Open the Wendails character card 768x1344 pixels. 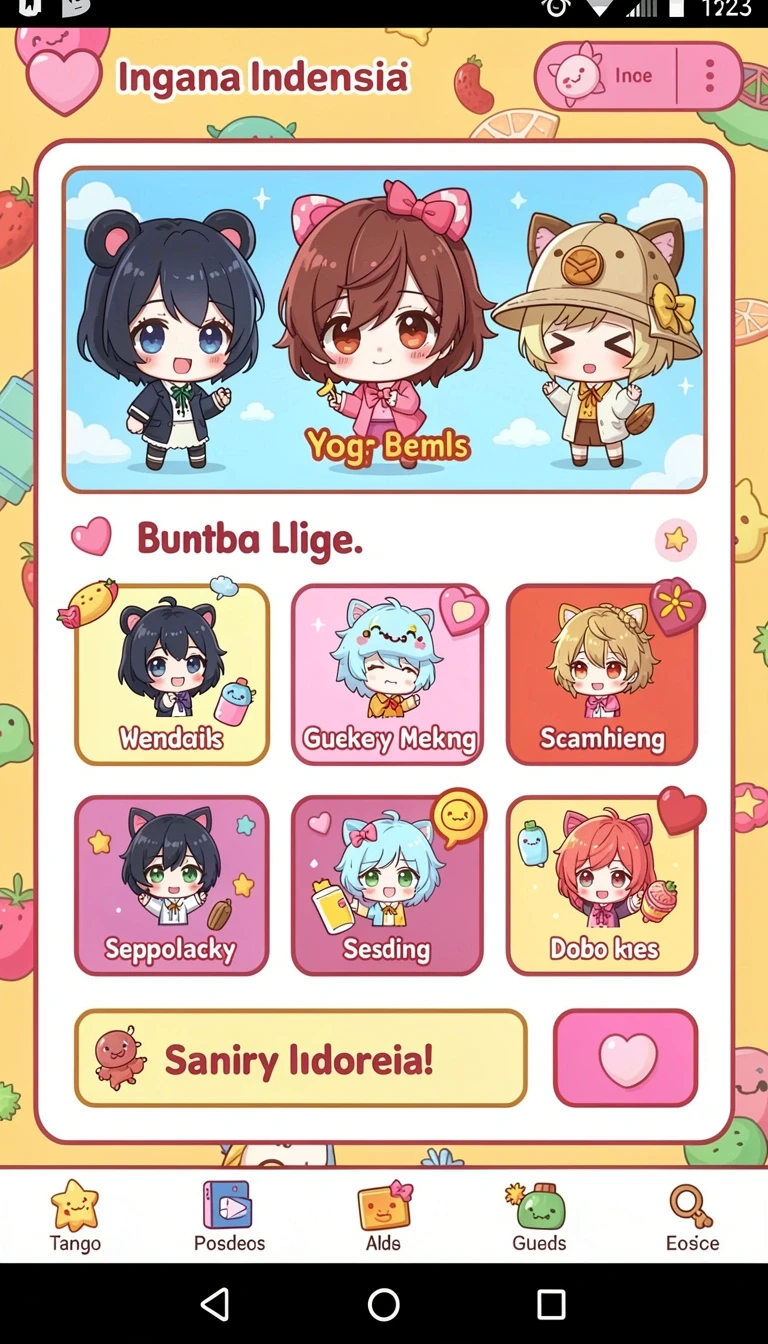tap(172, 675)
